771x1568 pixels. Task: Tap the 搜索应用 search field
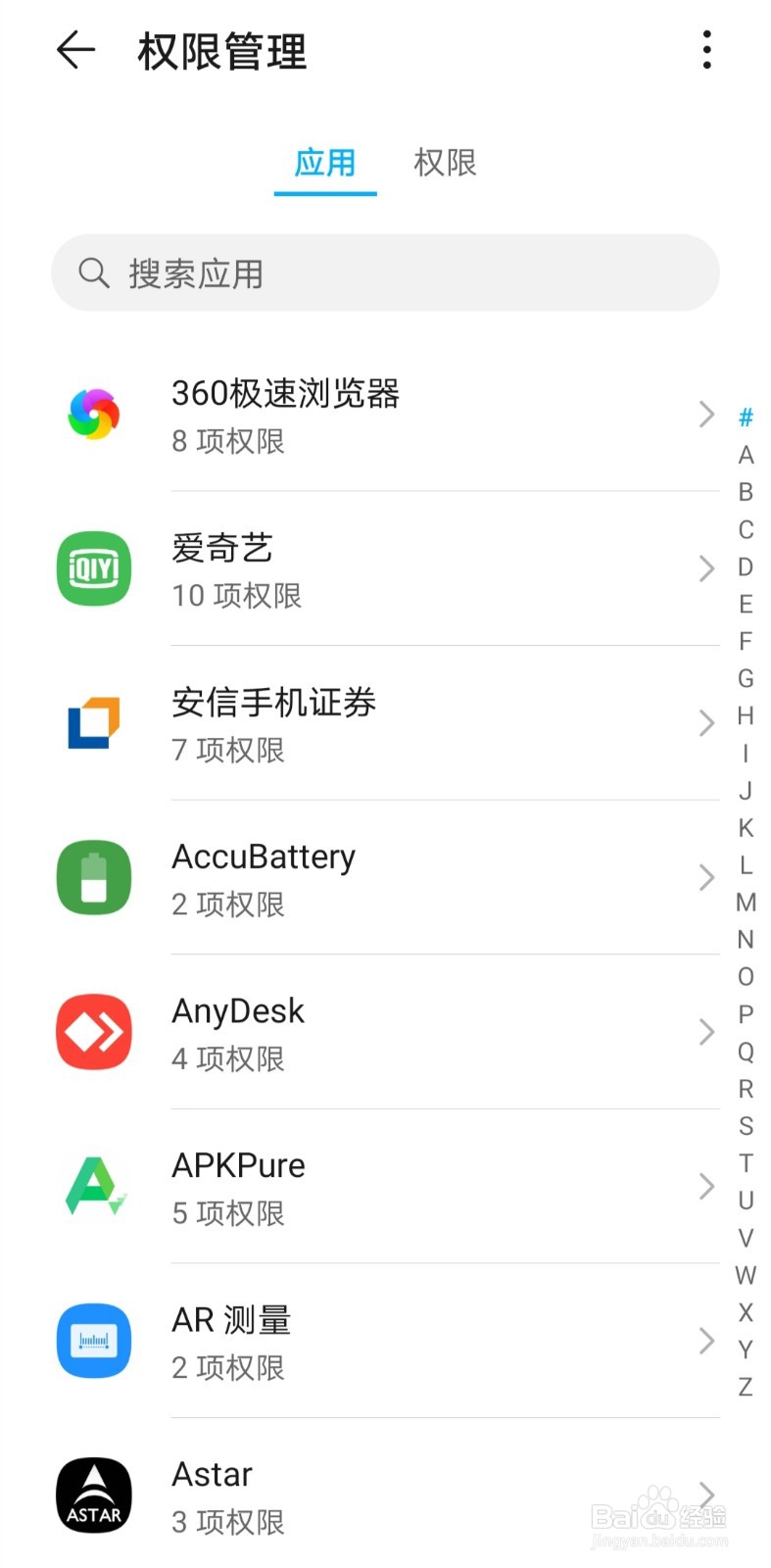(385, 273)
